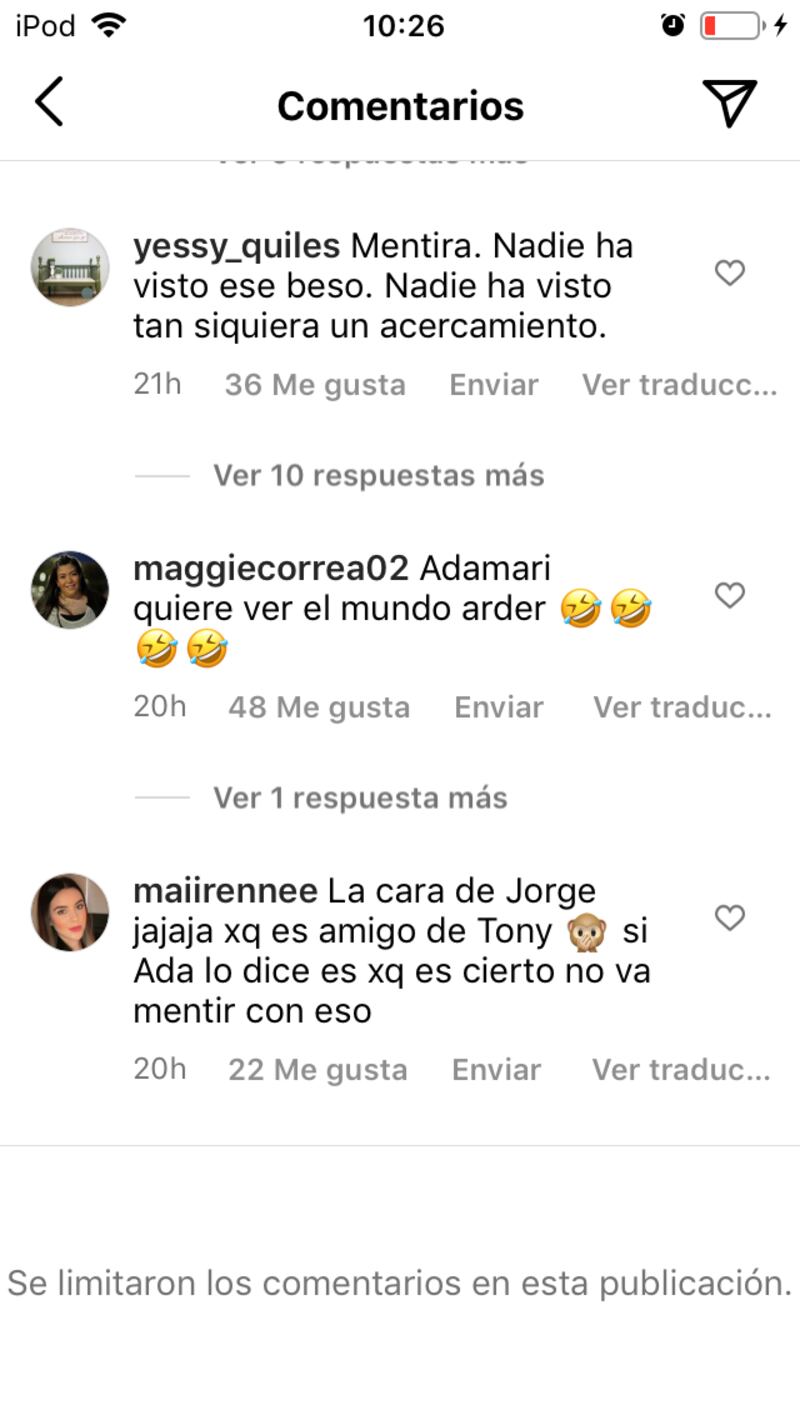Tap Enviar under yessy_quiles's comment
The height and width of the screenshot is (1420, 800).
[x=494, y=385]
